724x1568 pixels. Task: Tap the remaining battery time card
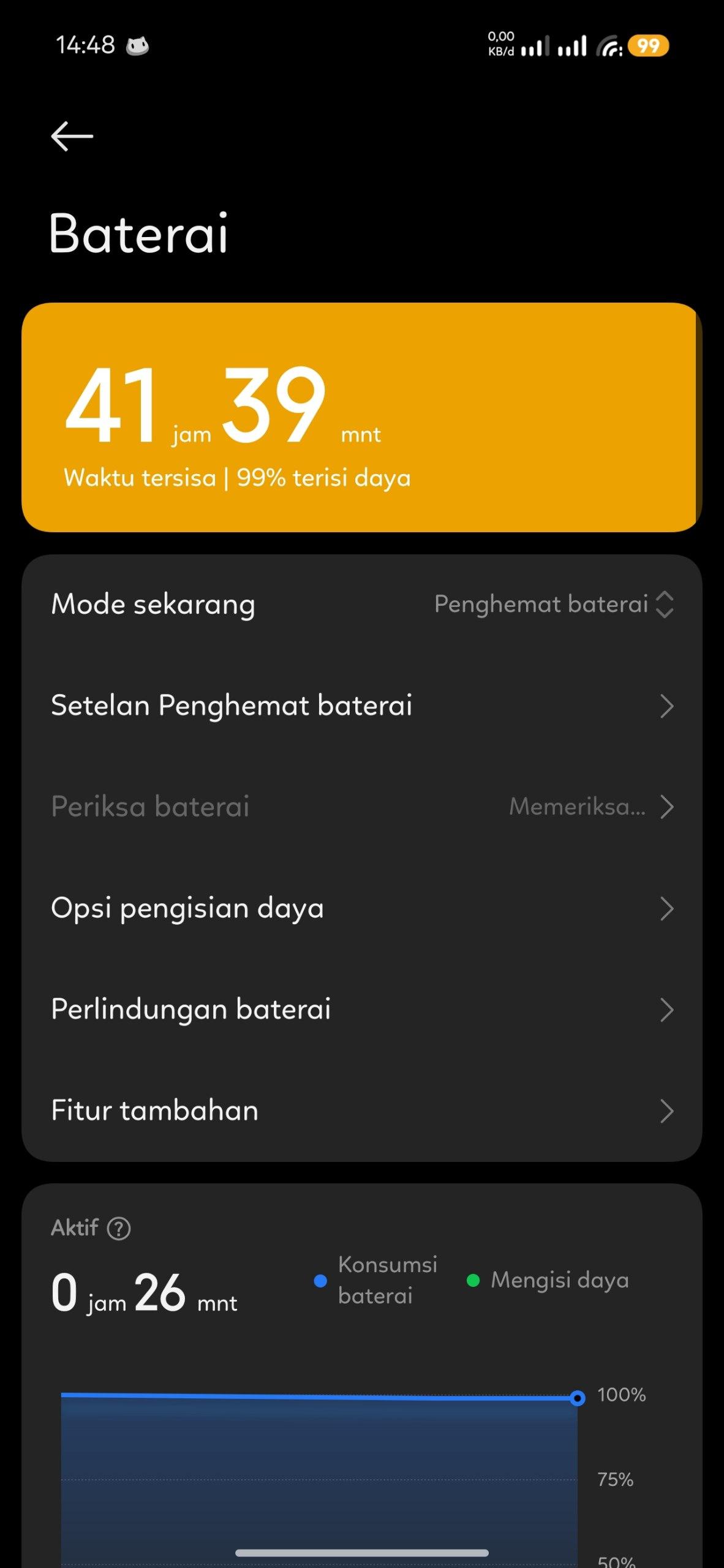[361, 417]
